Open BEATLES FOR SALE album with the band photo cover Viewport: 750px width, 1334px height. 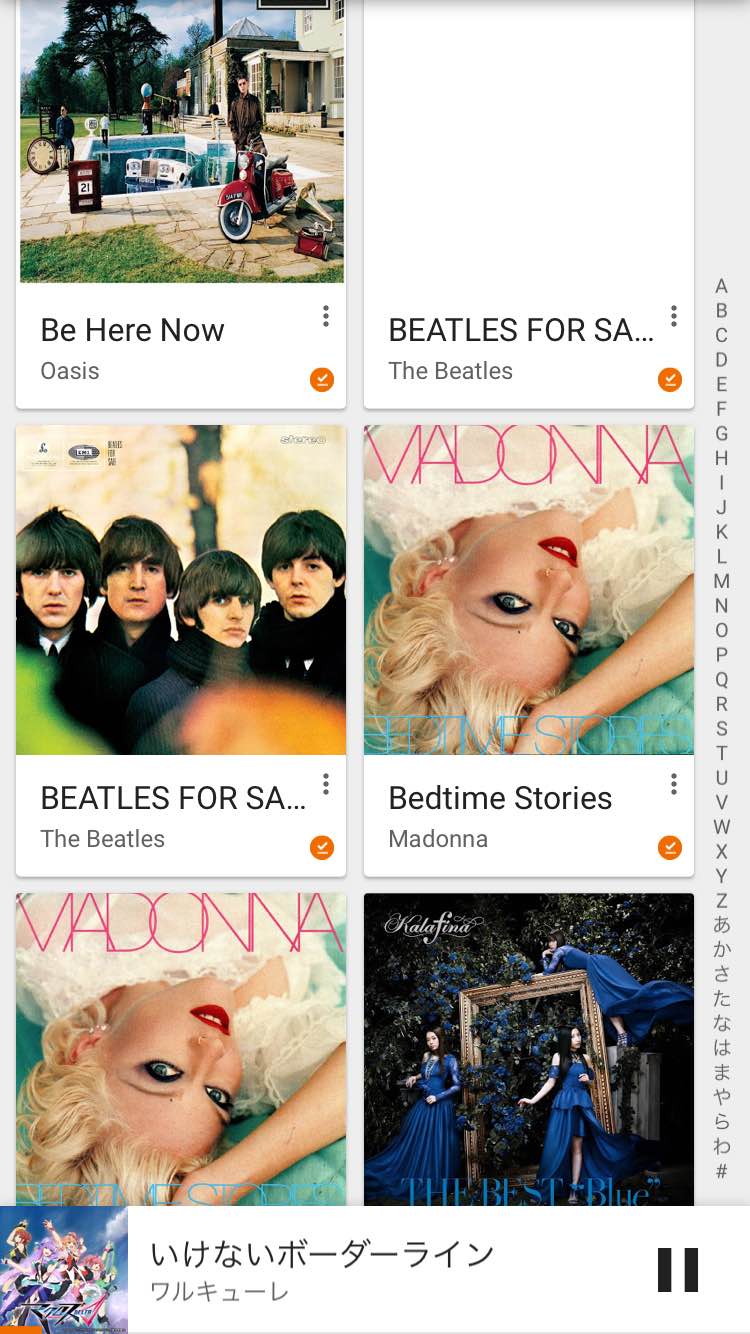pos(181,650)
